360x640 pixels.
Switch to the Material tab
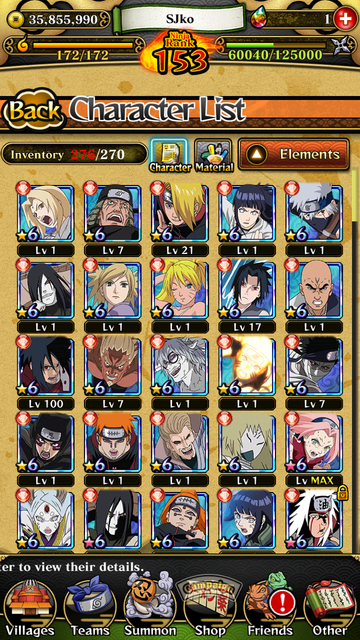[214, 156]
